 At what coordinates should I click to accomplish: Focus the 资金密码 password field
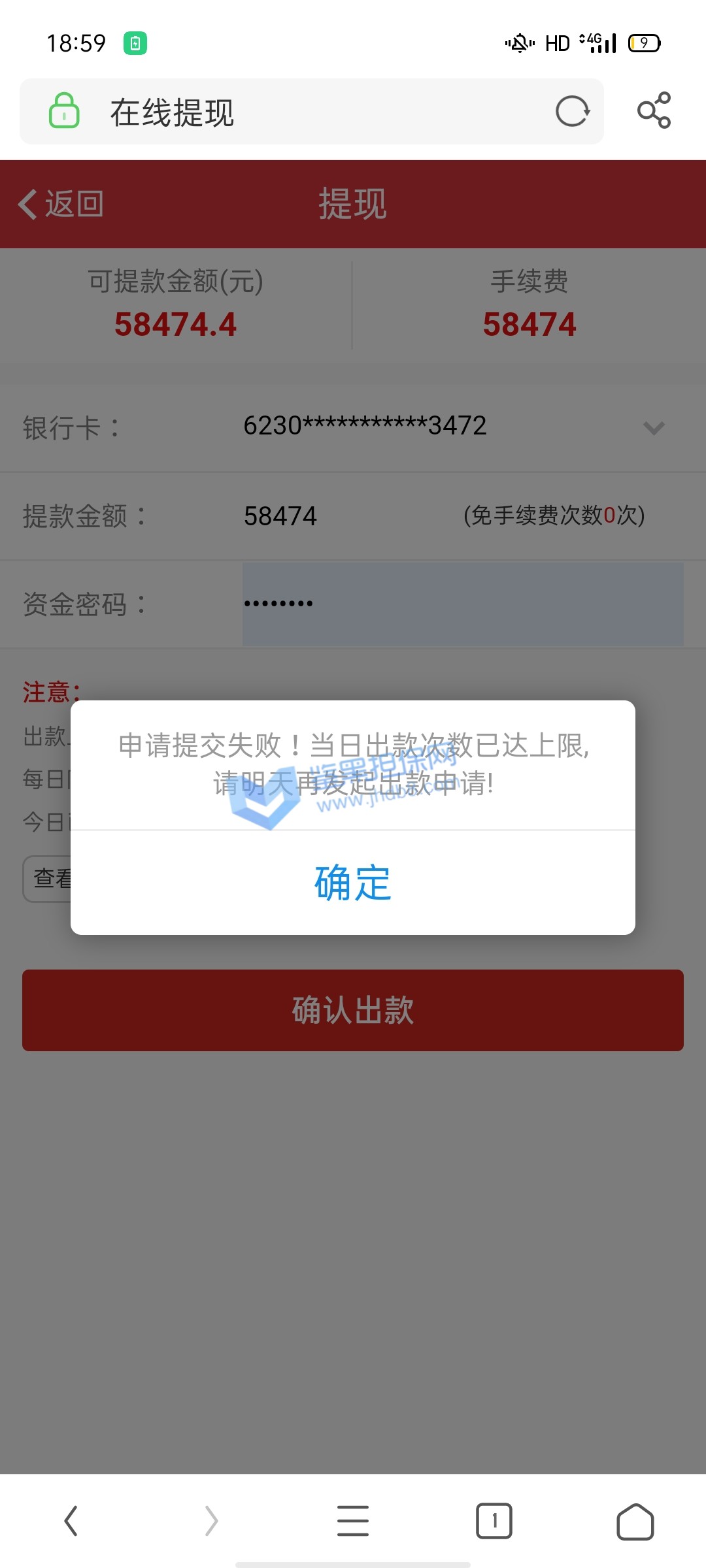click(x=463, y=604)
